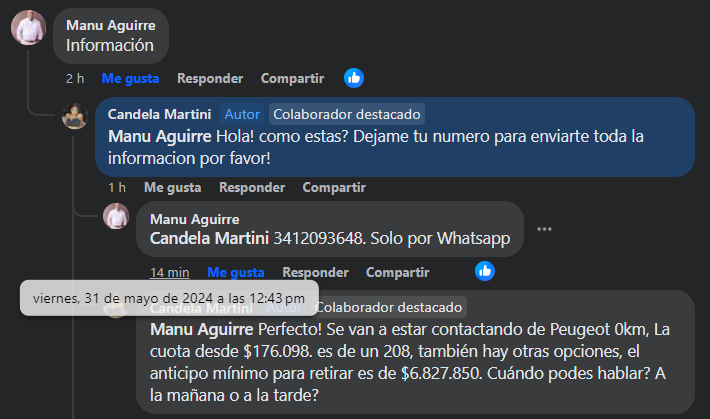Share the 'Solo por Whatsapp' comment

pyautogui.click(x=397, y=272)
